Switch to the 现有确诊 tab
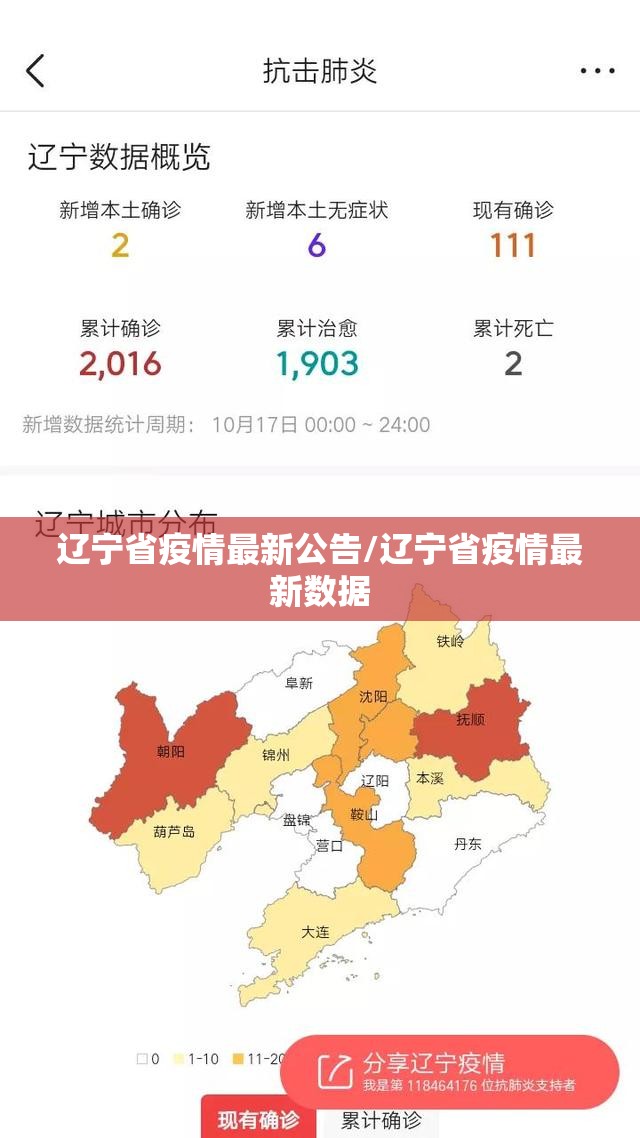 pos(258,1119)
